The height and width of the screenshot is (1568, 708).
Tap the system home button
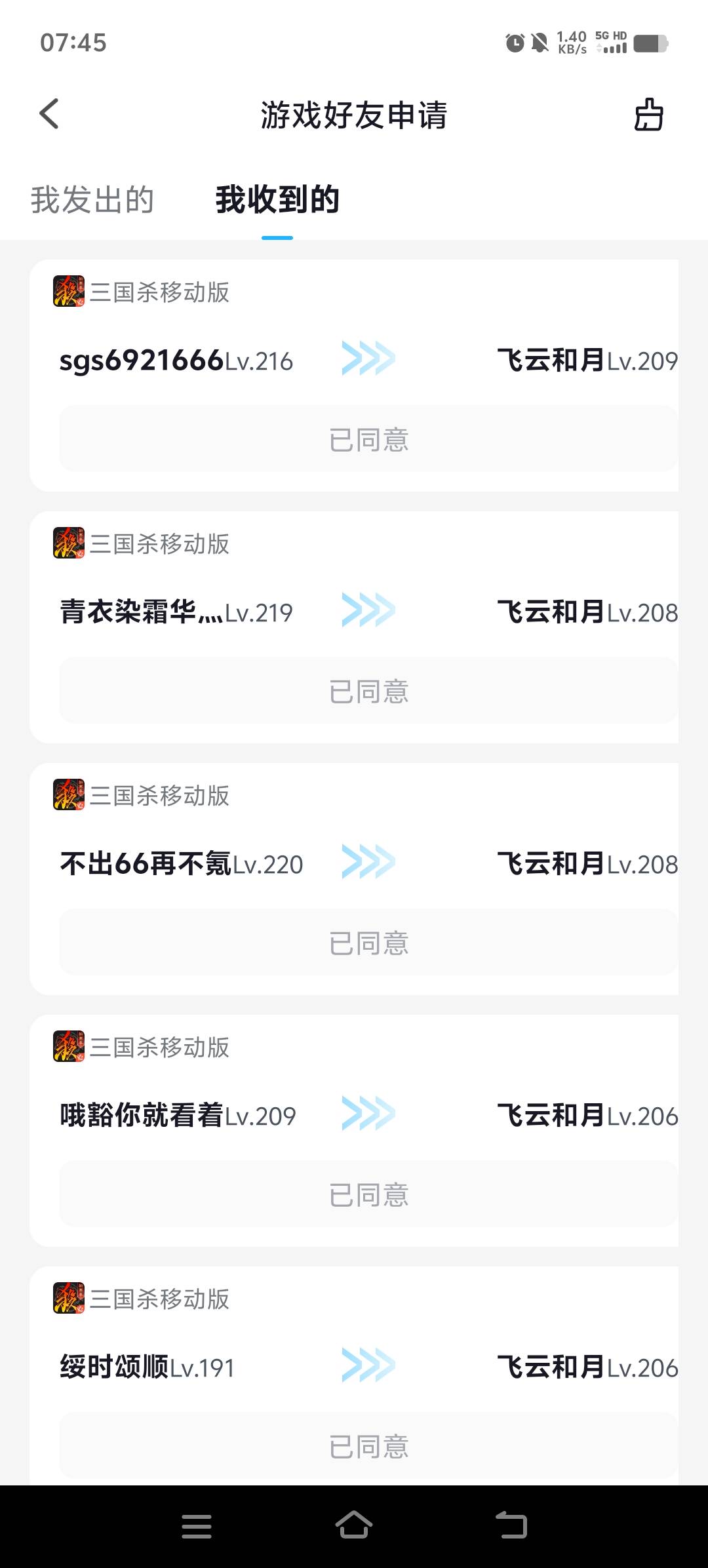point(354,1526)
